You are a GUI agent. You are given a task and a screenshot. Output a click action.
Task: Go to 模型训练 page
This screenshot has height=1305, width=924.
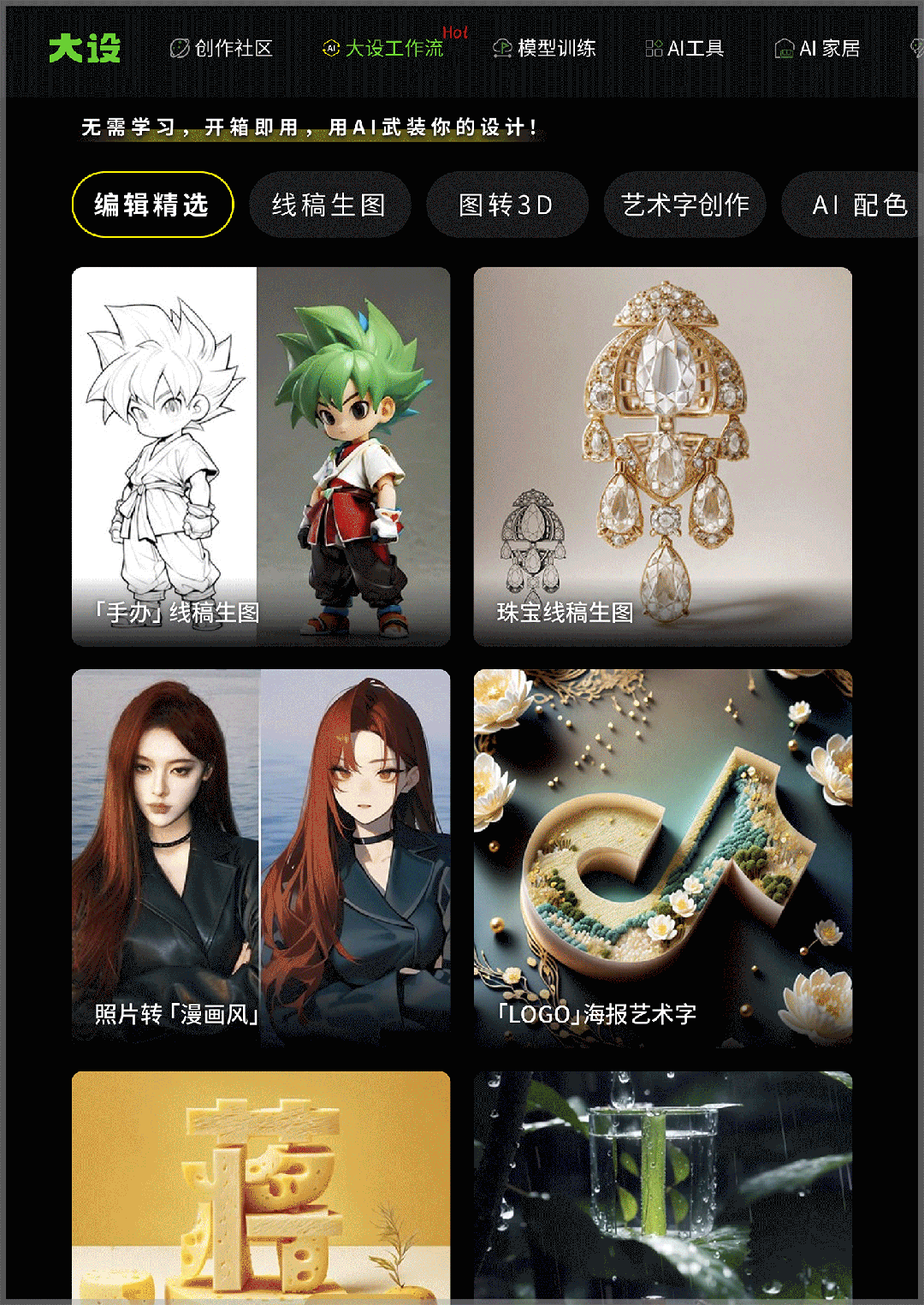click(x=545, y=49)
